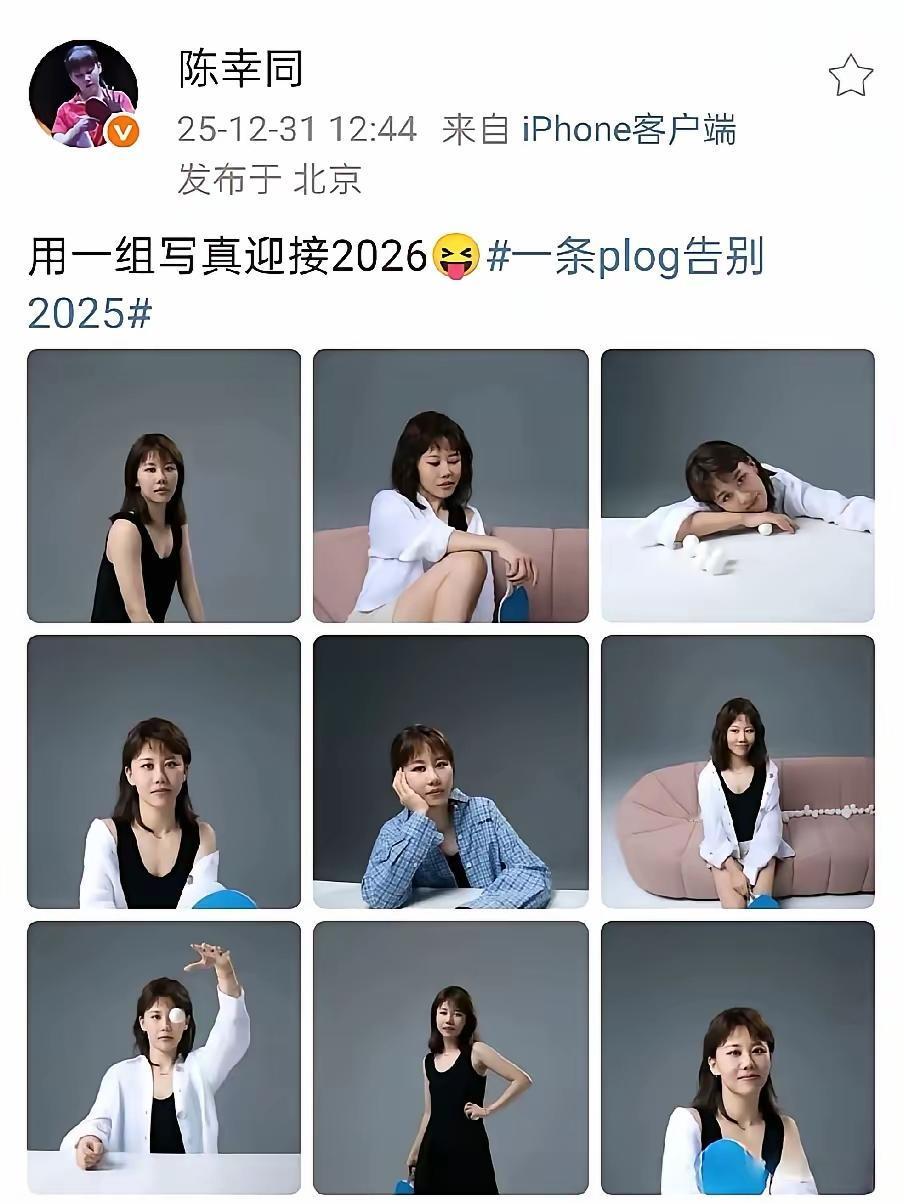The height and width of the screenshot is (1204, 904).
Task: Open the raised-arm ball toss photo
Action: point(162,1055)
